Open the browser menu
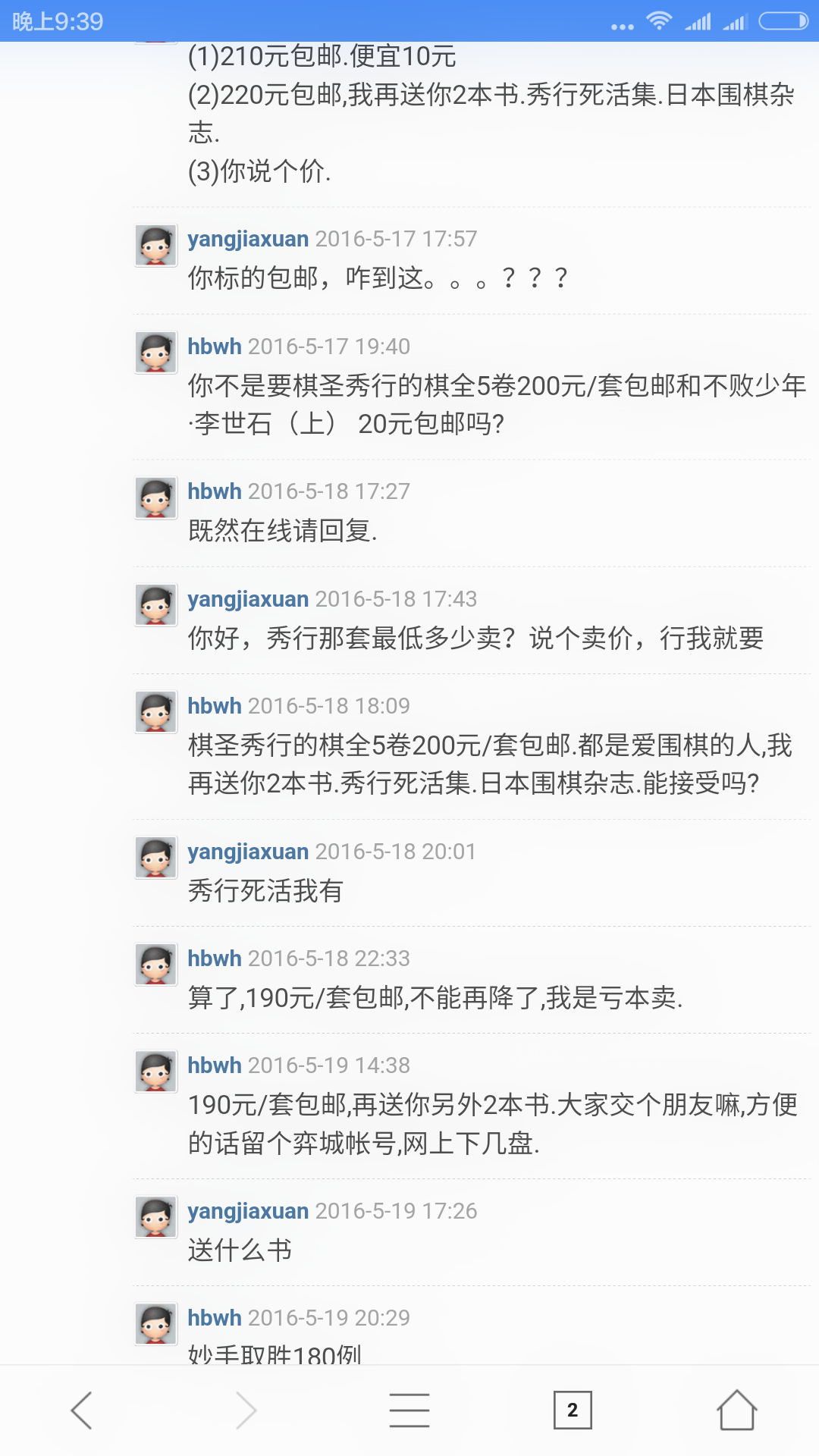819x1456 pixels. coord(409,1410)
